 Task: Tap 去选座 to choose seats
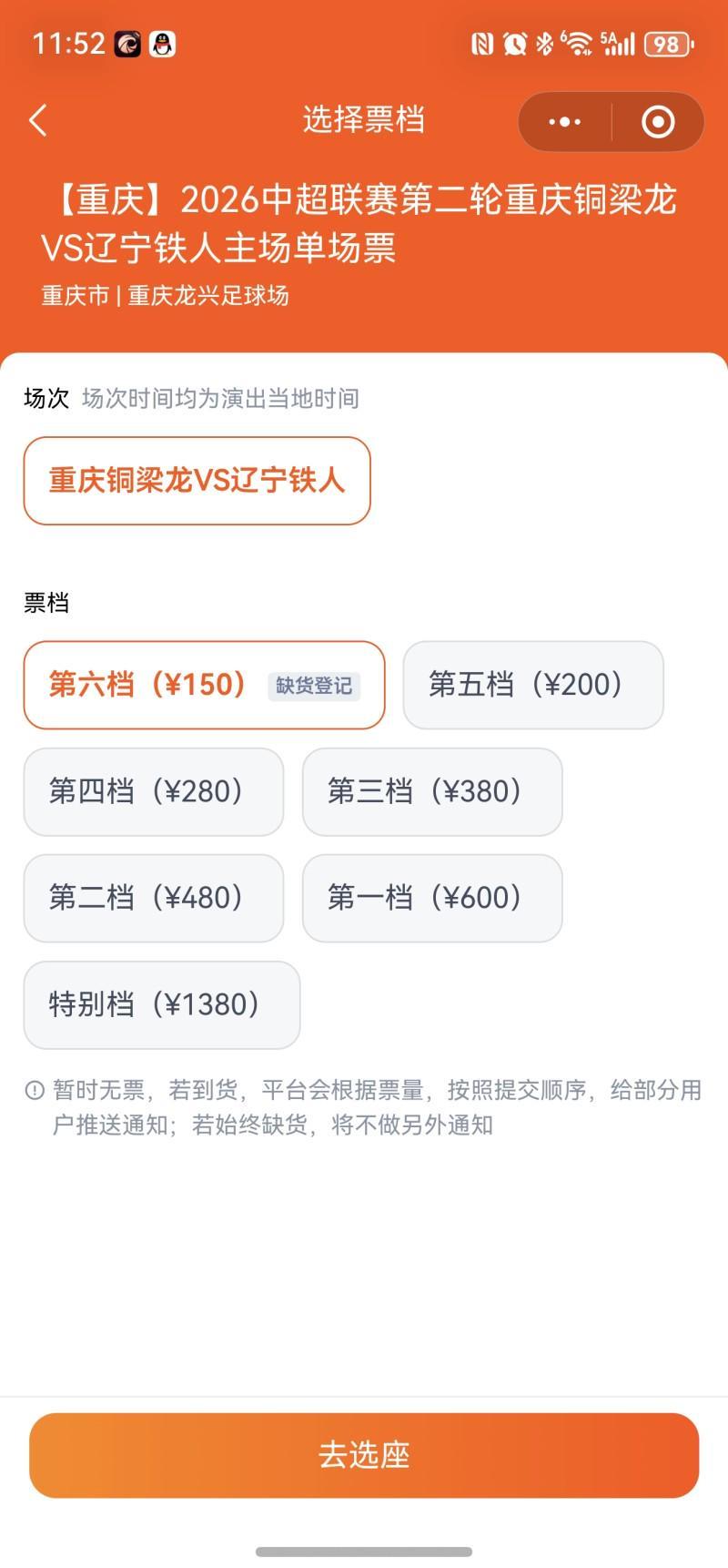[x=364, y=1455]
